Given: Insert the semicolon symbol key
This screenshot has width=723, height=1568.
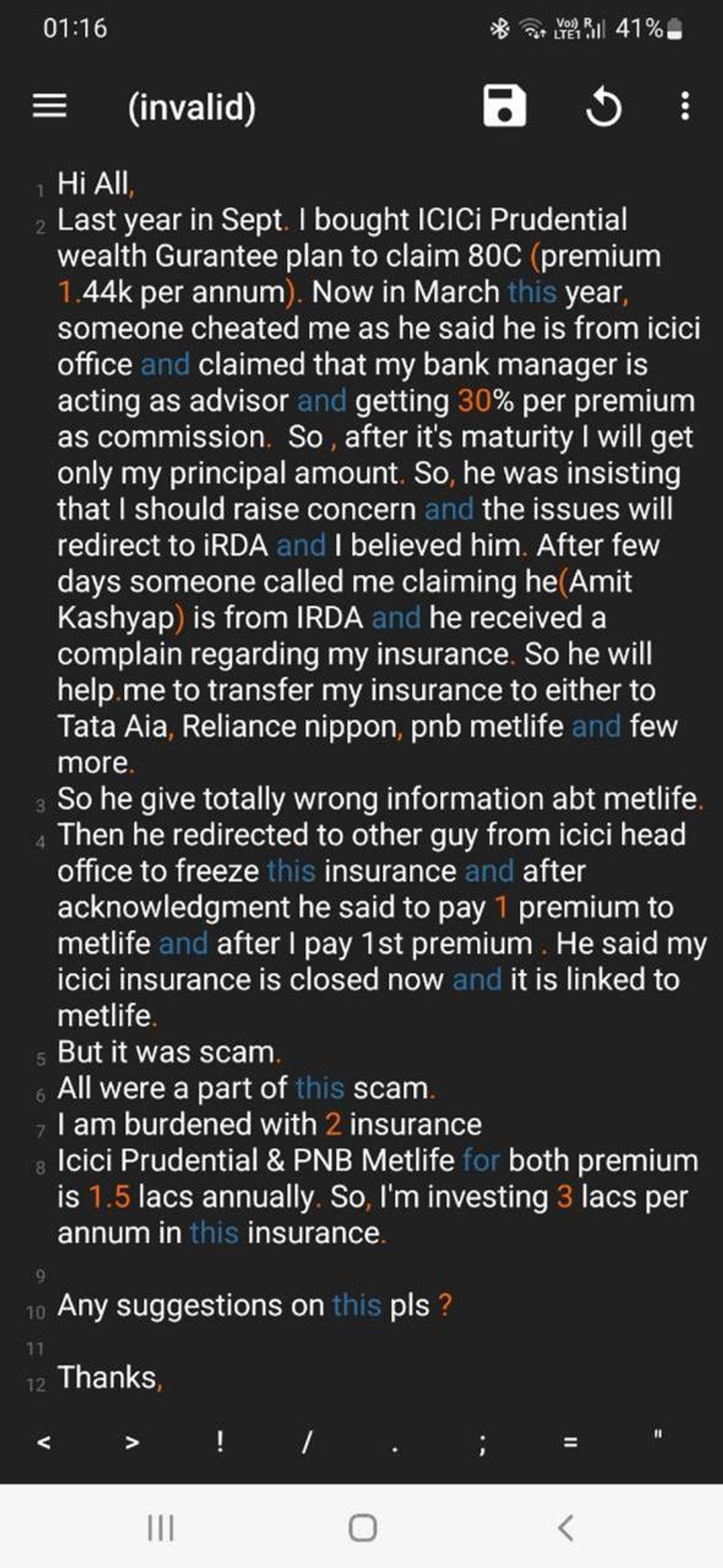Looking at the screenshot, I should pos(482,1443).
